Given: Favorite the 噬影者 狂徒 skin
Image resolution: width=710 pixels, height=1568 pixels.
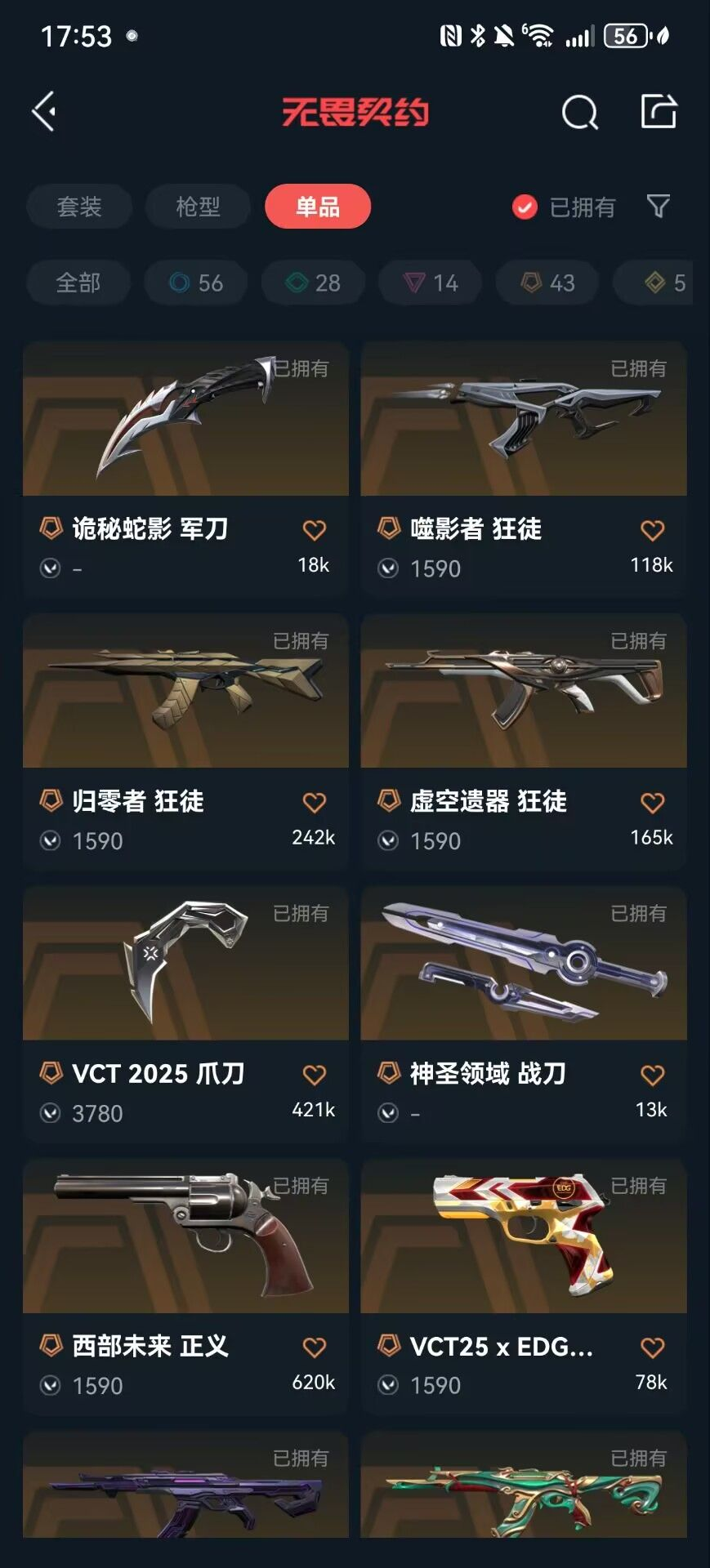Looking at the screenshot, I should click(652, 530).
